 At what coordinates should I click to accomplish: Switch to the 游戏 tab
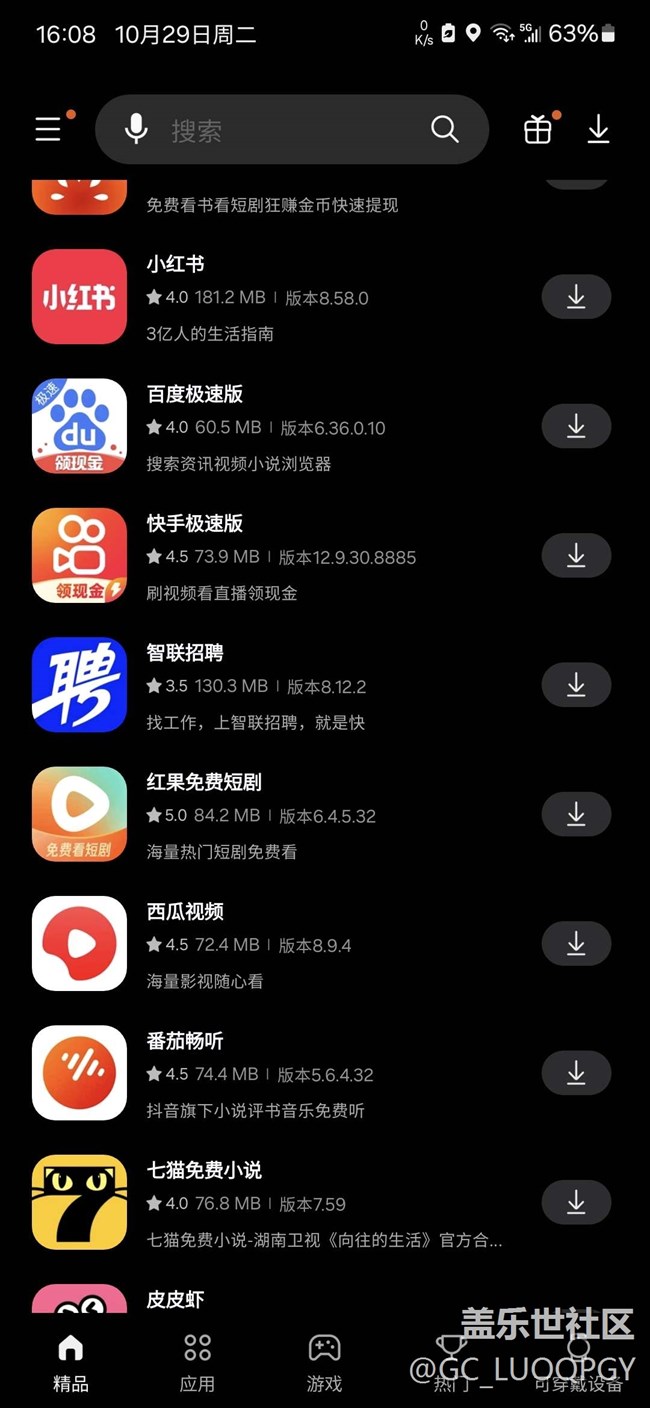tap(324, 1362)
